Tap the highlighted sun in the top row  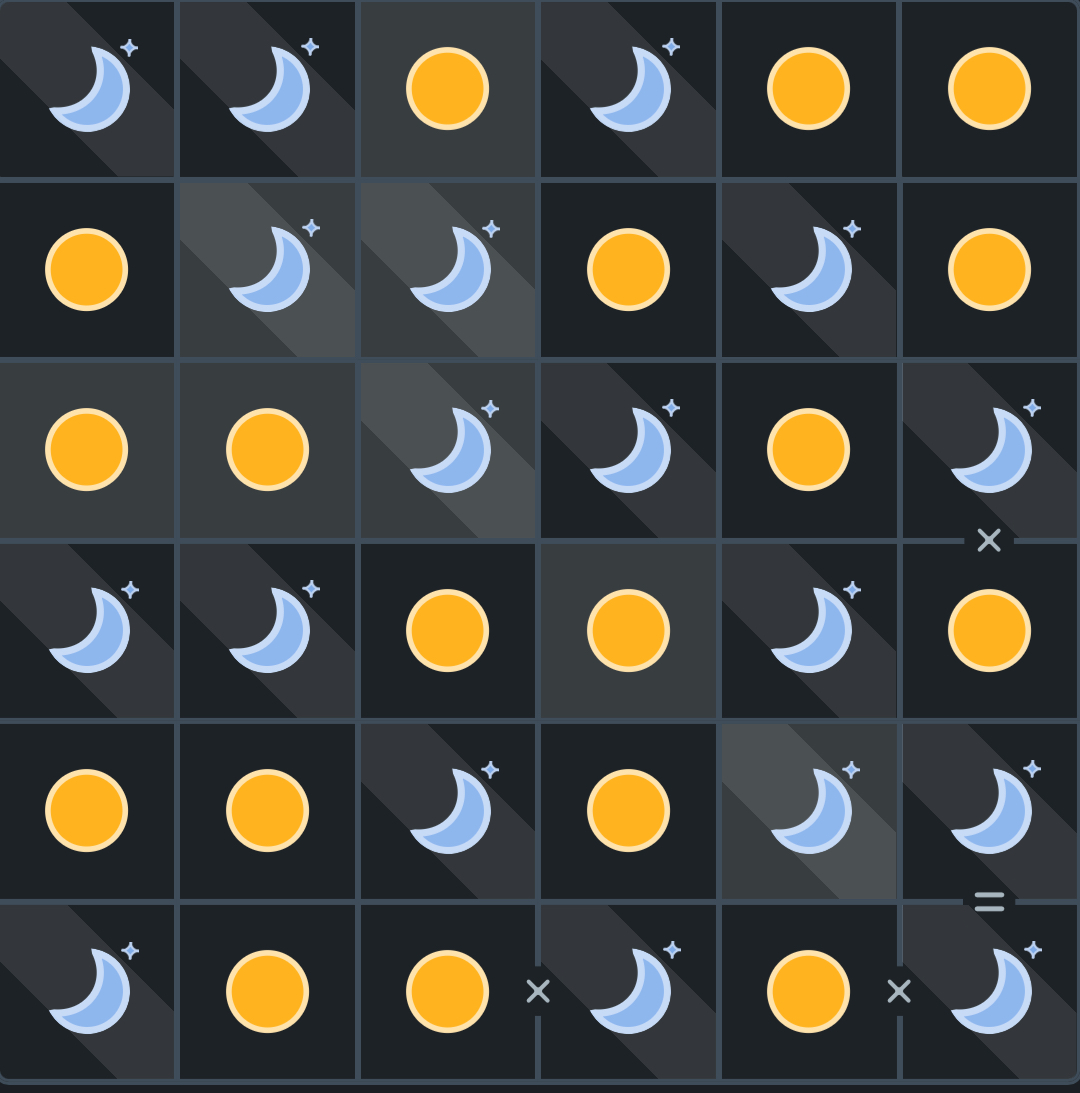[x=447, y=89]
